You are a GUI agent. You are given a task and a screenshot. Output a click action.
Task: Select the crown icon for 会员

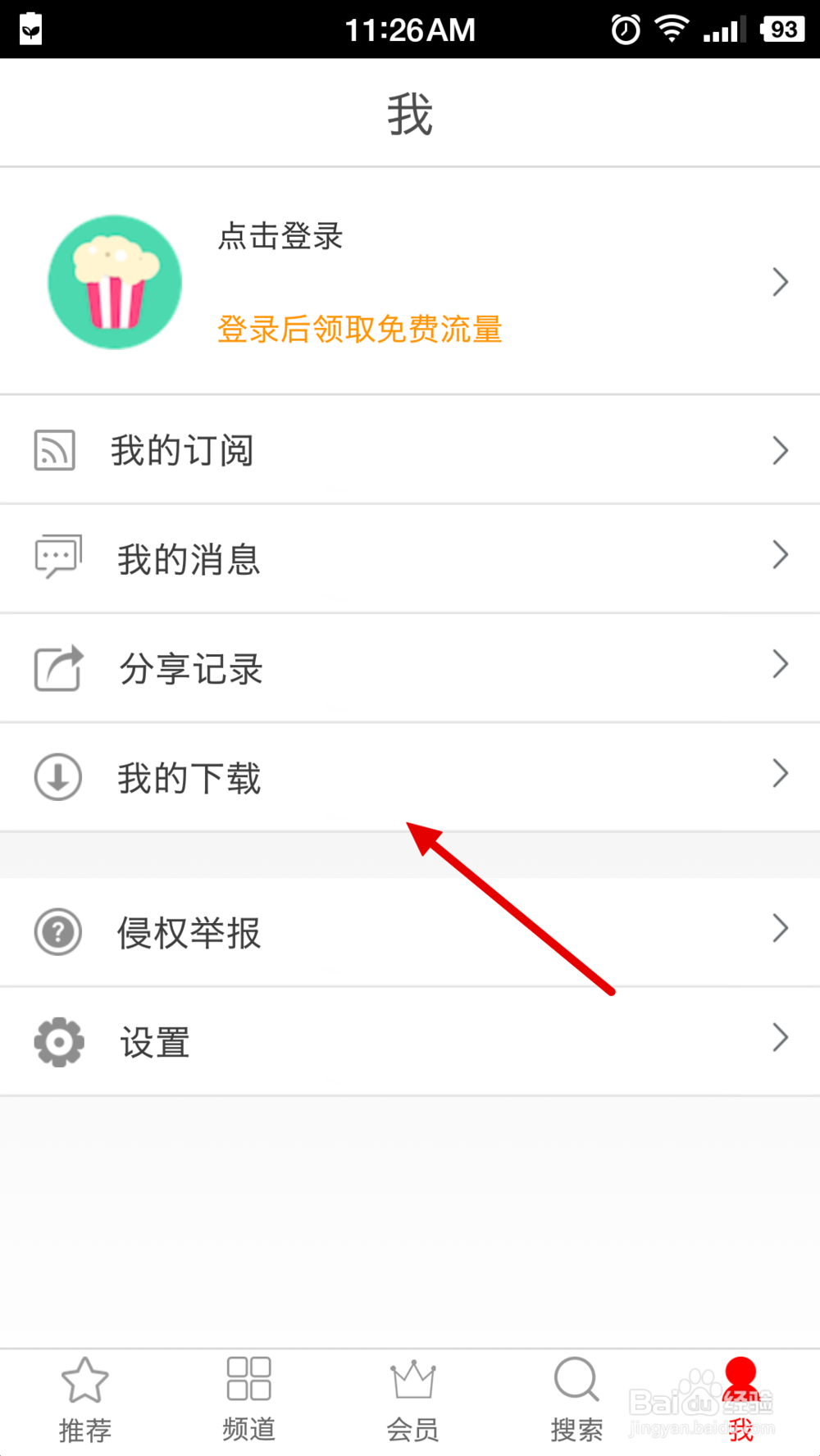pos(412,1381)
